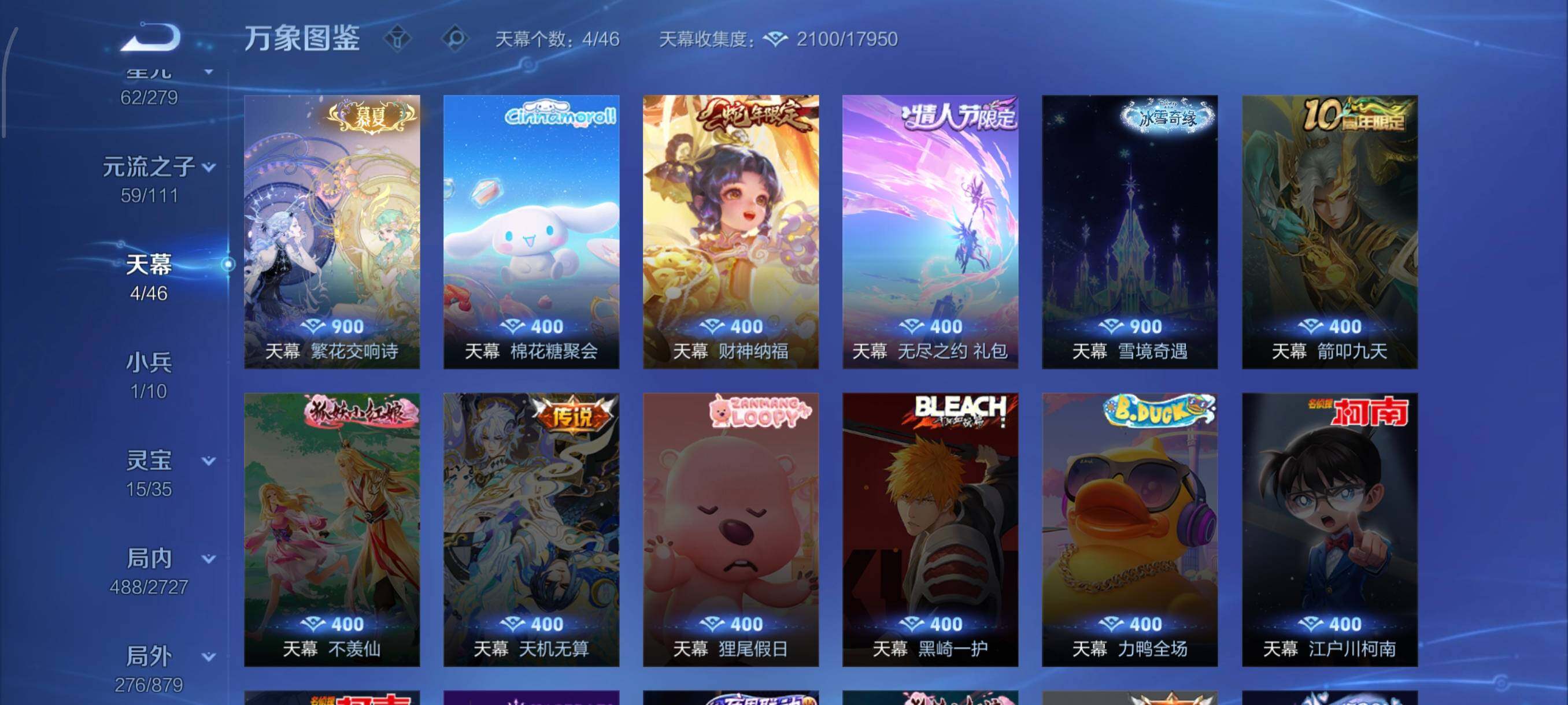This screenshot has height=705, width=1568.
Task: Open the 天机无算 card
Action: (531, 529)
